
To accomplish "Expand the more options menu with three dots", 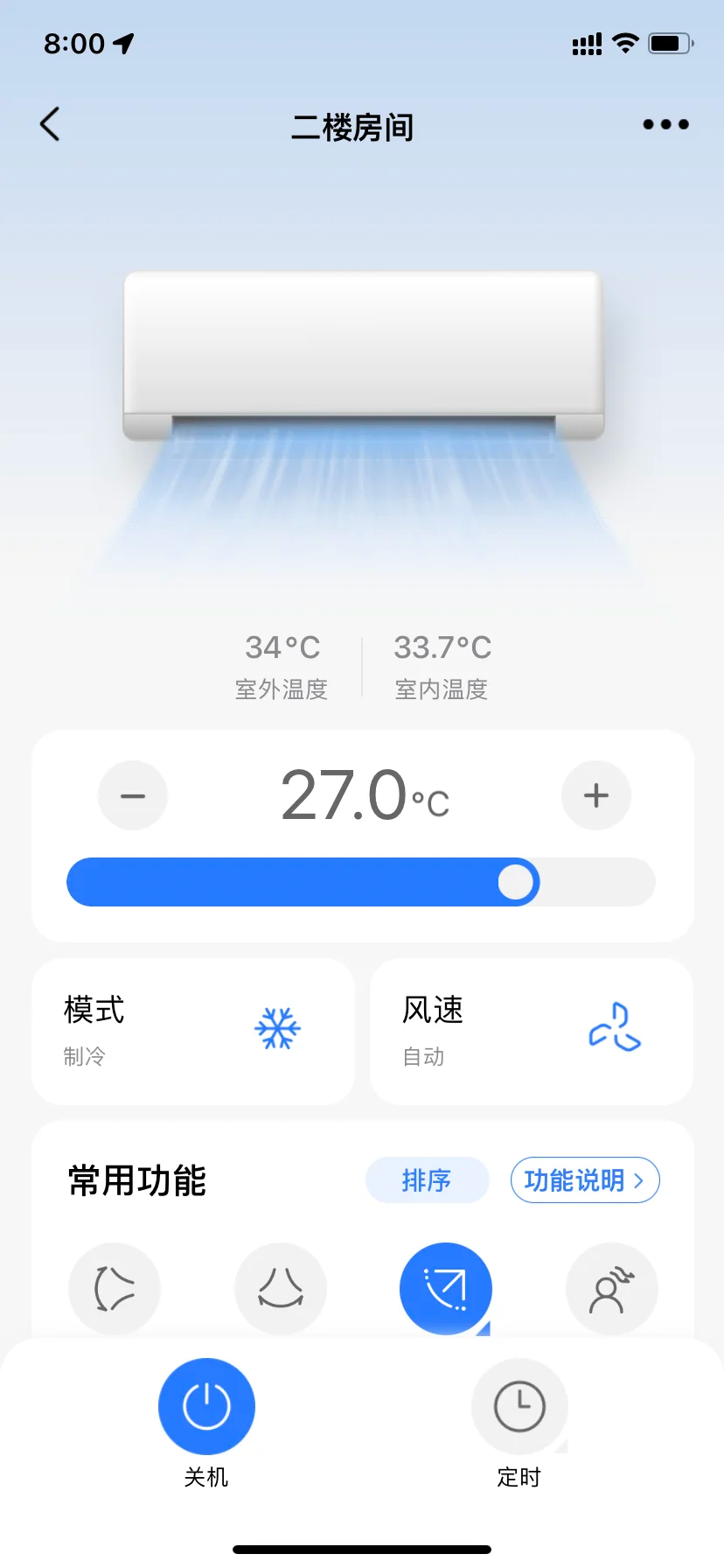I will pos(664,124).
